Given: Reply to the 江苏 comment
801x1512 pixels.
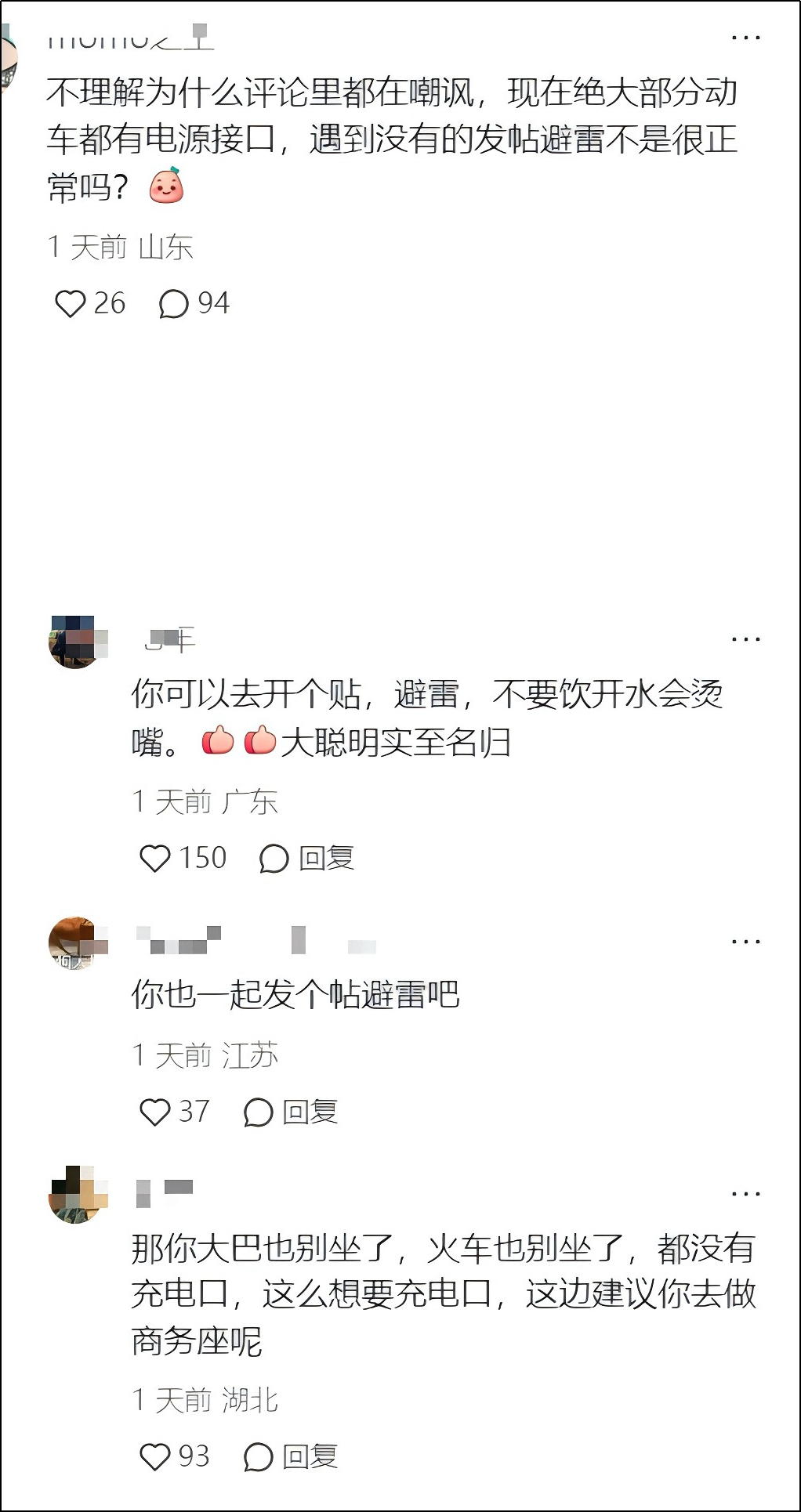Looking at the screenshot, I should coord(292,1112).
